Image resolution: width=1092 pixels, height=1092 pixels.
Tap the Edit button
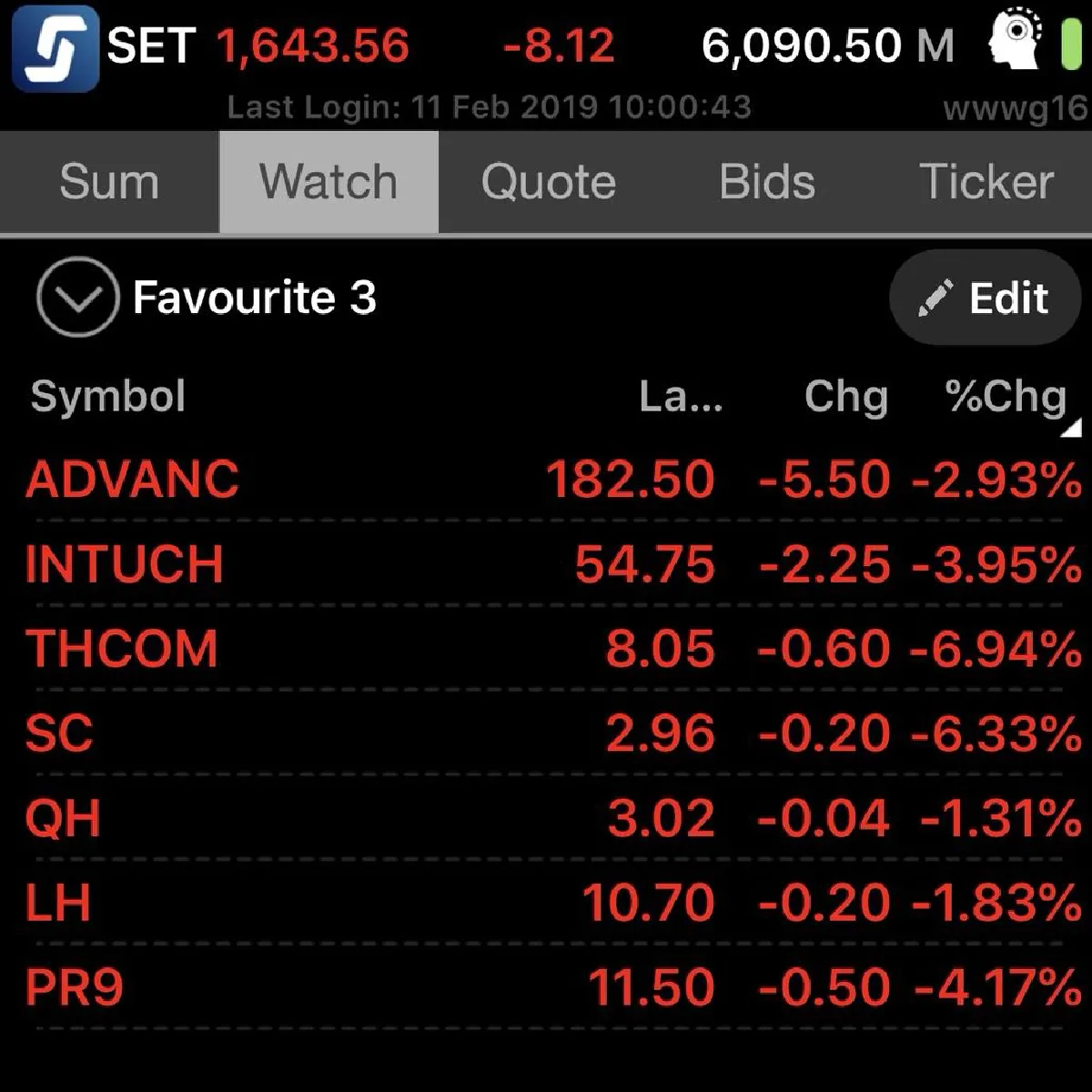click(985, 298)
